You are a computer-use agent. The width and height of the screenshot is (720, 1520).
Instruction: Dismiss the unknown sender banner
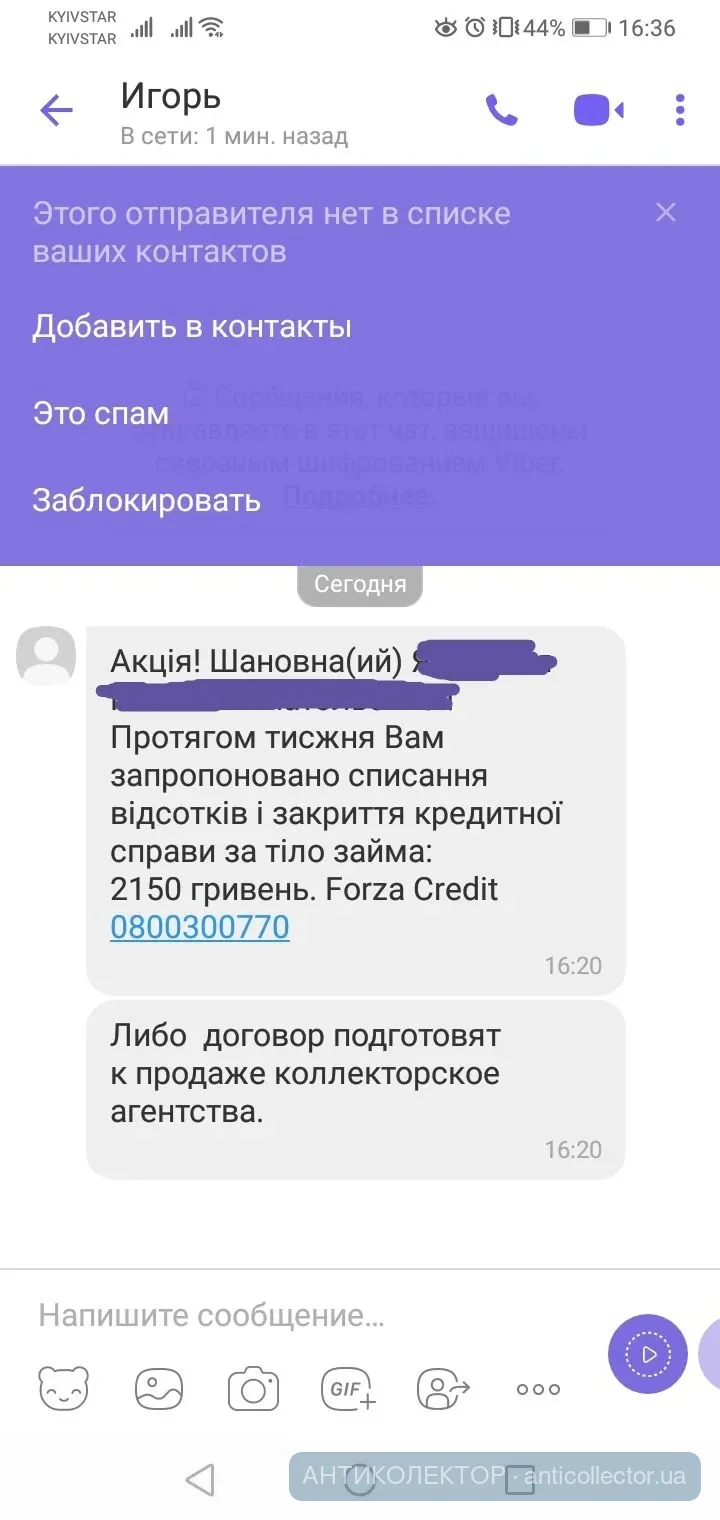[x=665, y=212]
